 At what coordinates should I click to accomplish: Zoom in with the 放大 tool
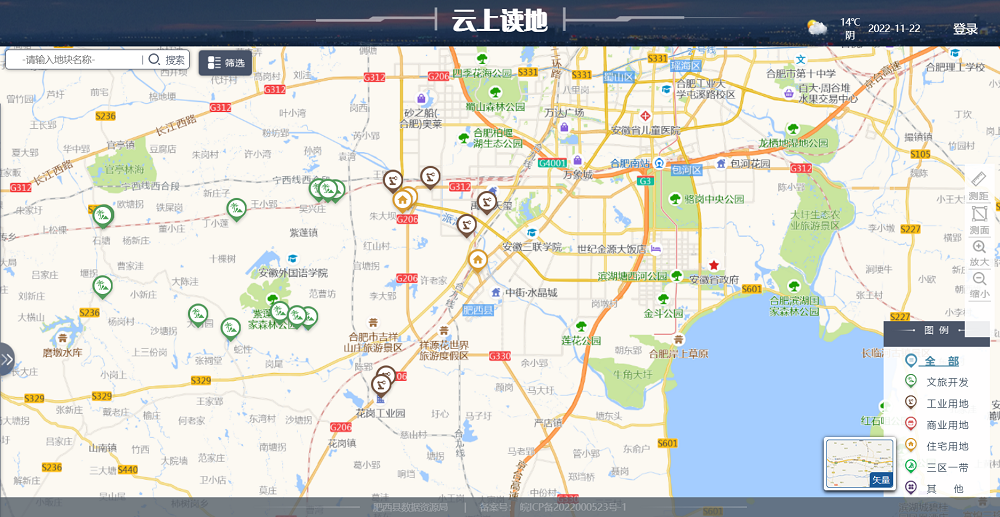coord(979,252)
